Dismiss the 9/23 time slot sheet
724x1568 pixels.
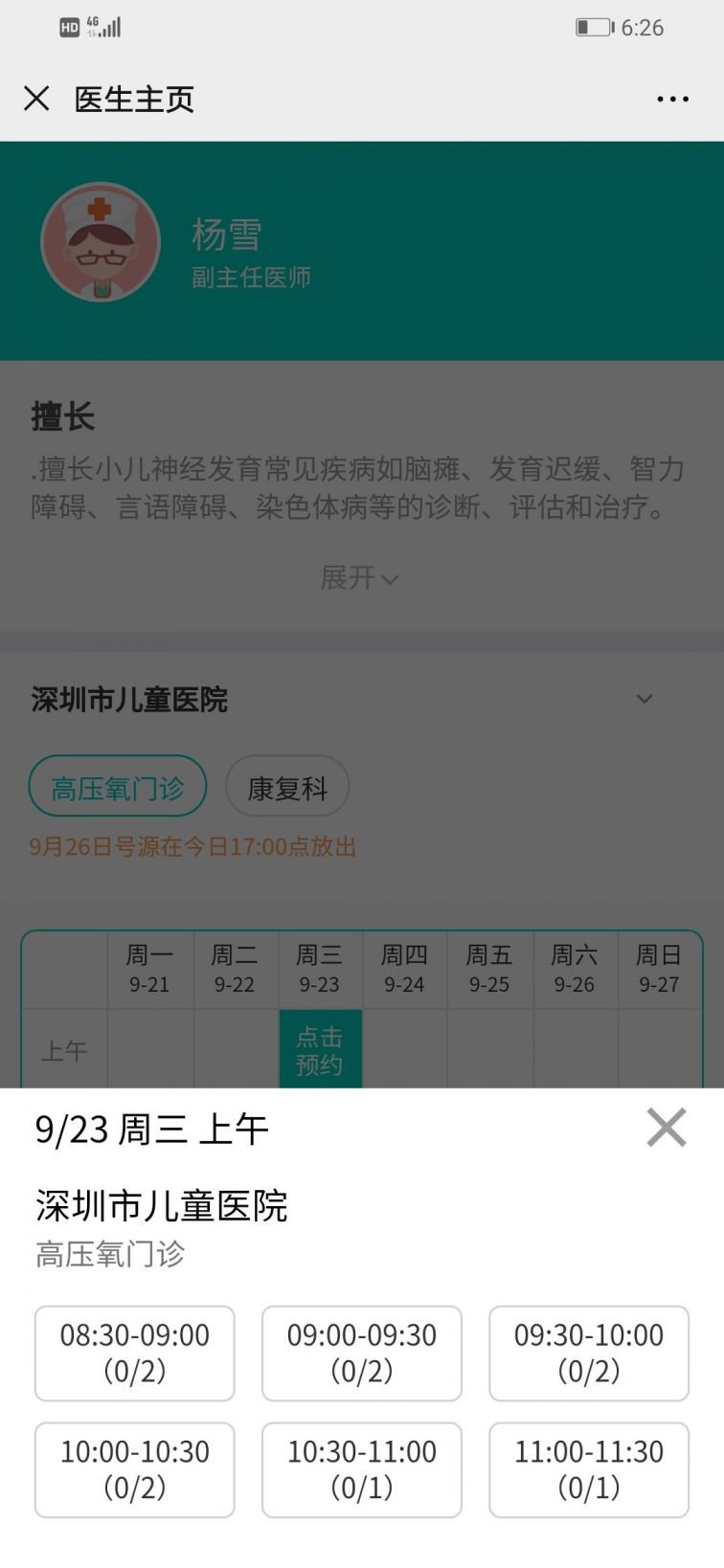666,1128
